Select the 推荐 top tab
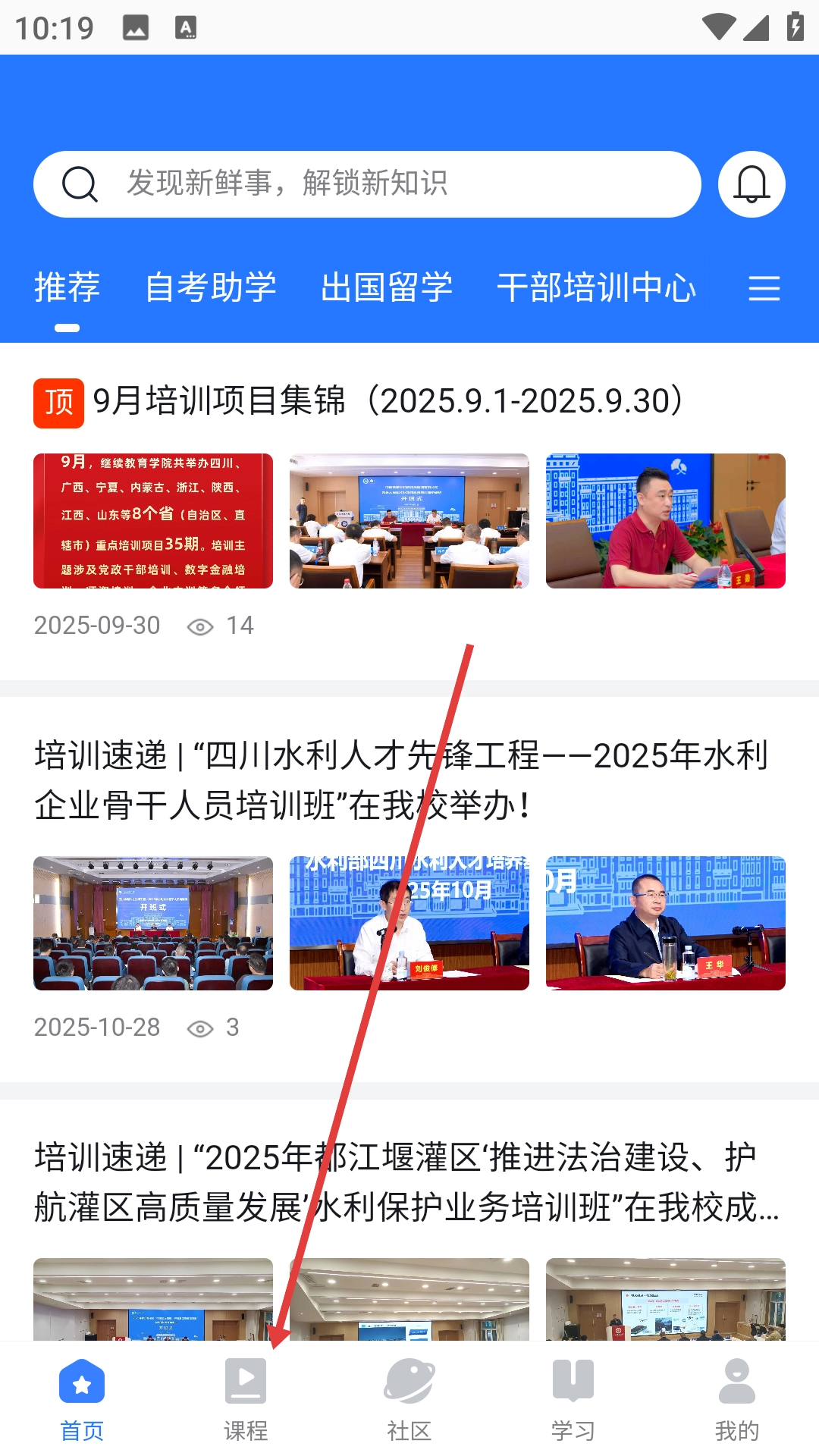819x1456 pixels. [67, 288]
